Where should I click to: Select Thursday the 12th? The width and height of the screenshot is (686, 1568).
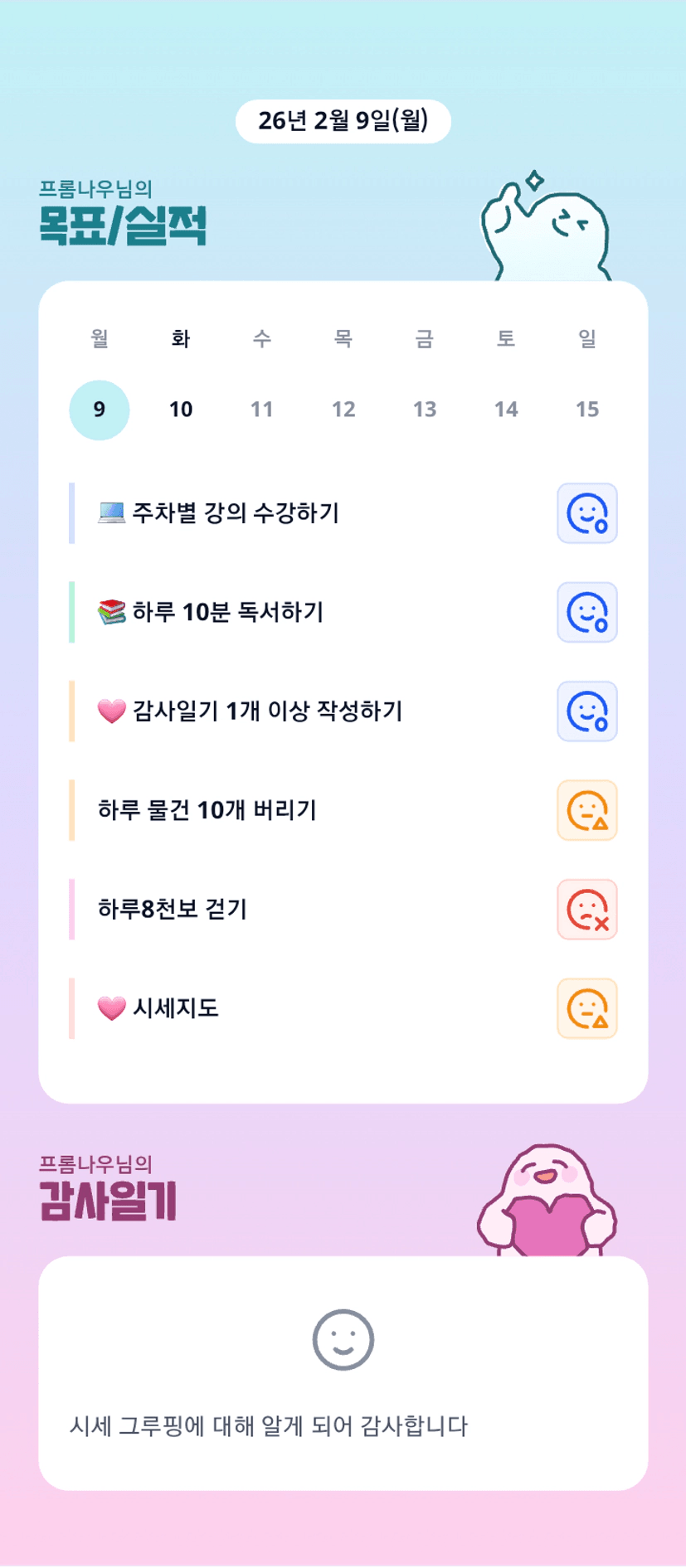tap(343, 410)
